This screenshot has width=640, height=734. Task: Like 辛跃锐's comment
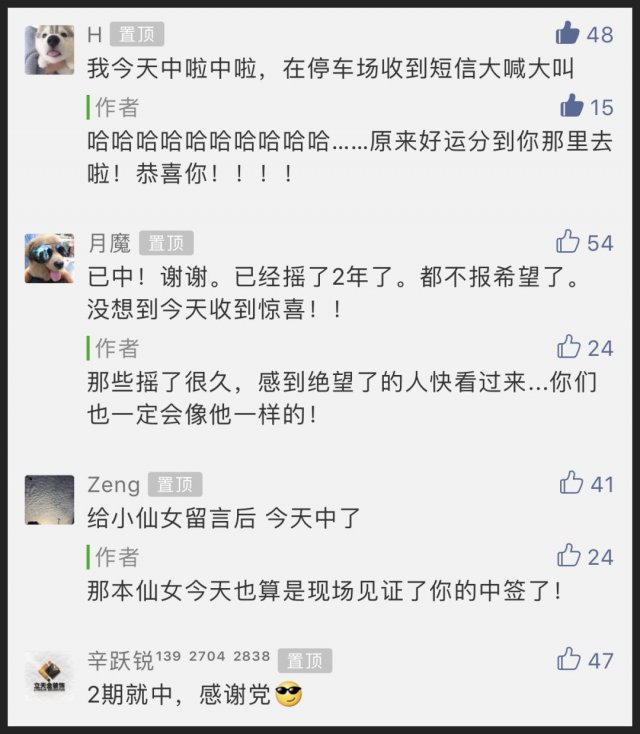pos(569,659)
